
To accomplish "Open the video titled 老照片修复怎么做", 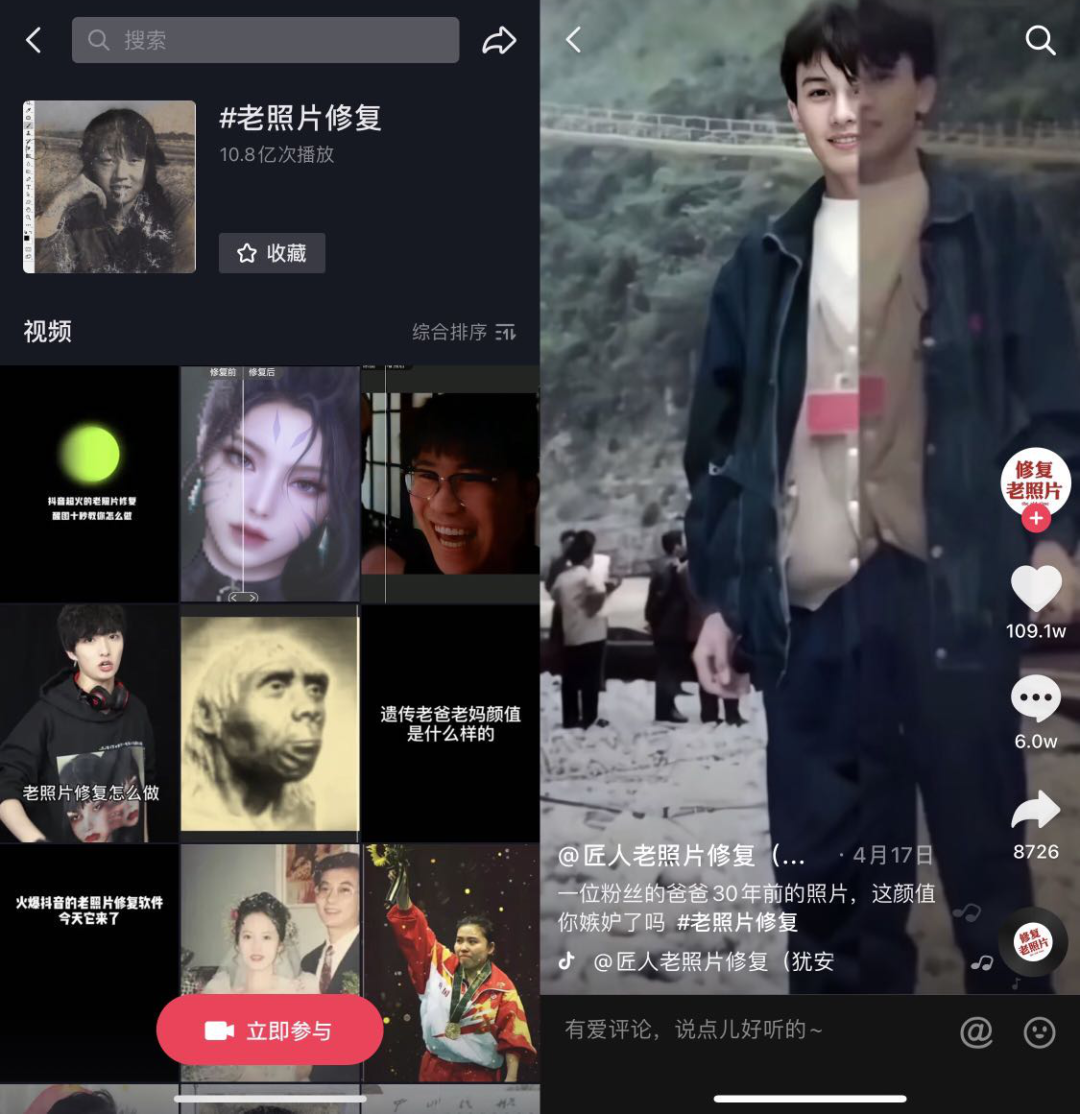I will [89, 723].
